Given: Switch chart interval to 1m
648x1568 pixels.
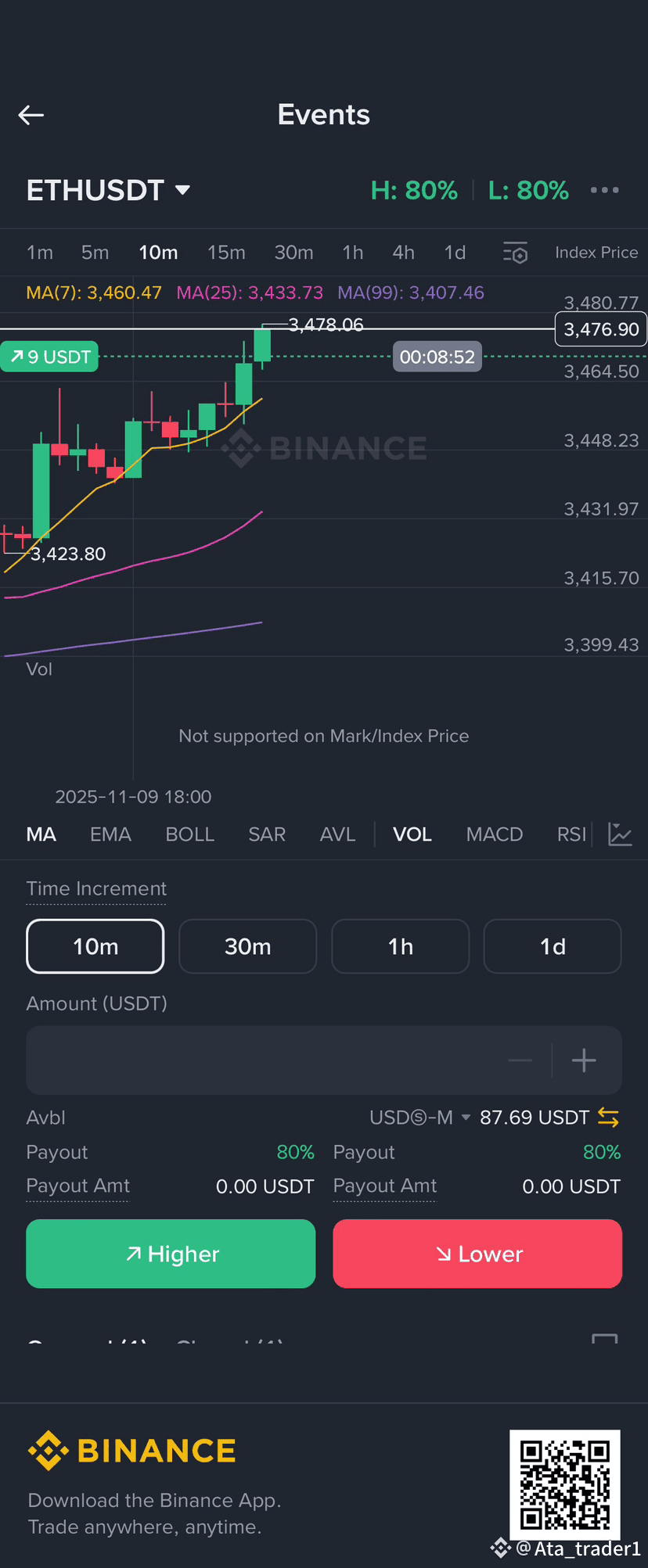Looking at the screenshot, I should [40, 253].
